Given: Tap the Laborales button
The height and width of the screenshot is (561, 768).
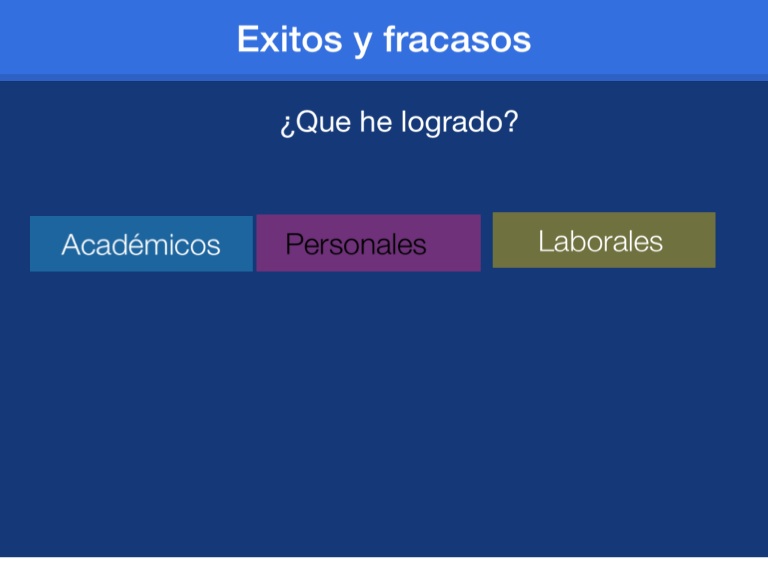Looking at the screenshot, I should point(603,240).
